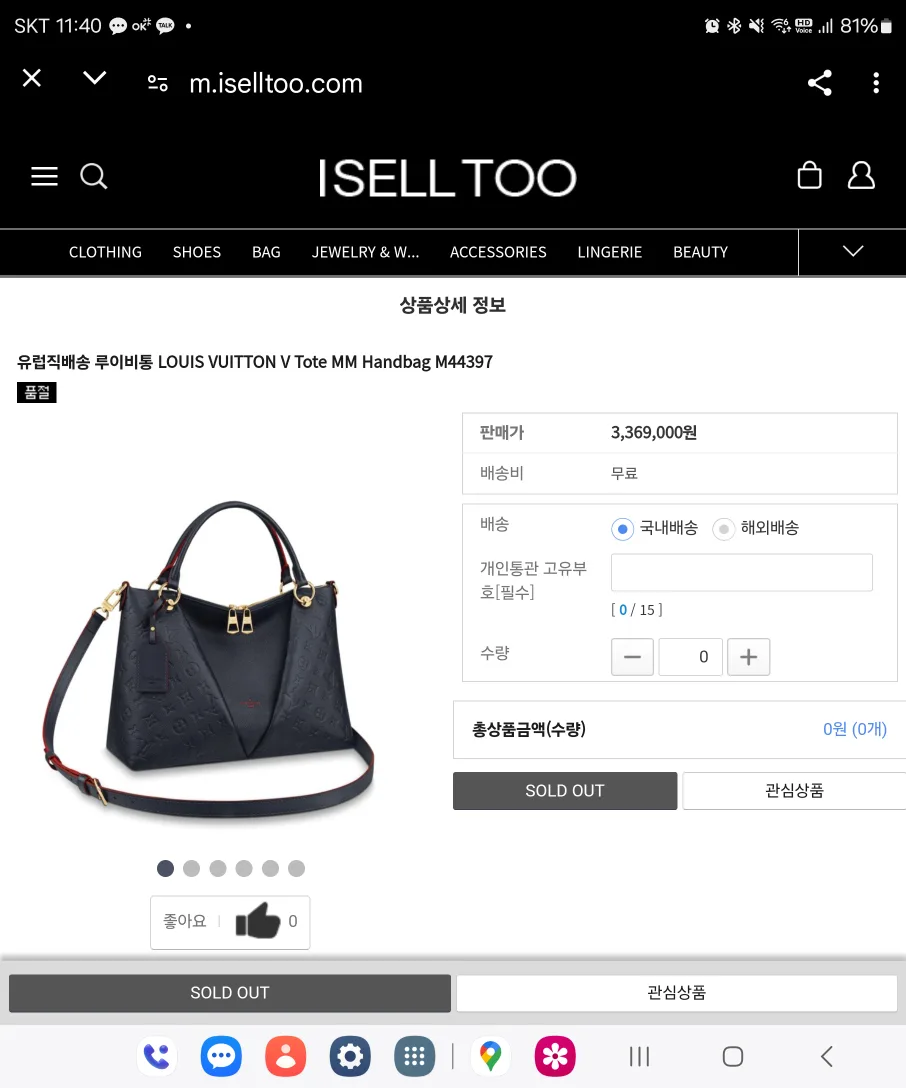Increase quantity with the plus button
Screen dimensions: 906x1088
point(748,657)
